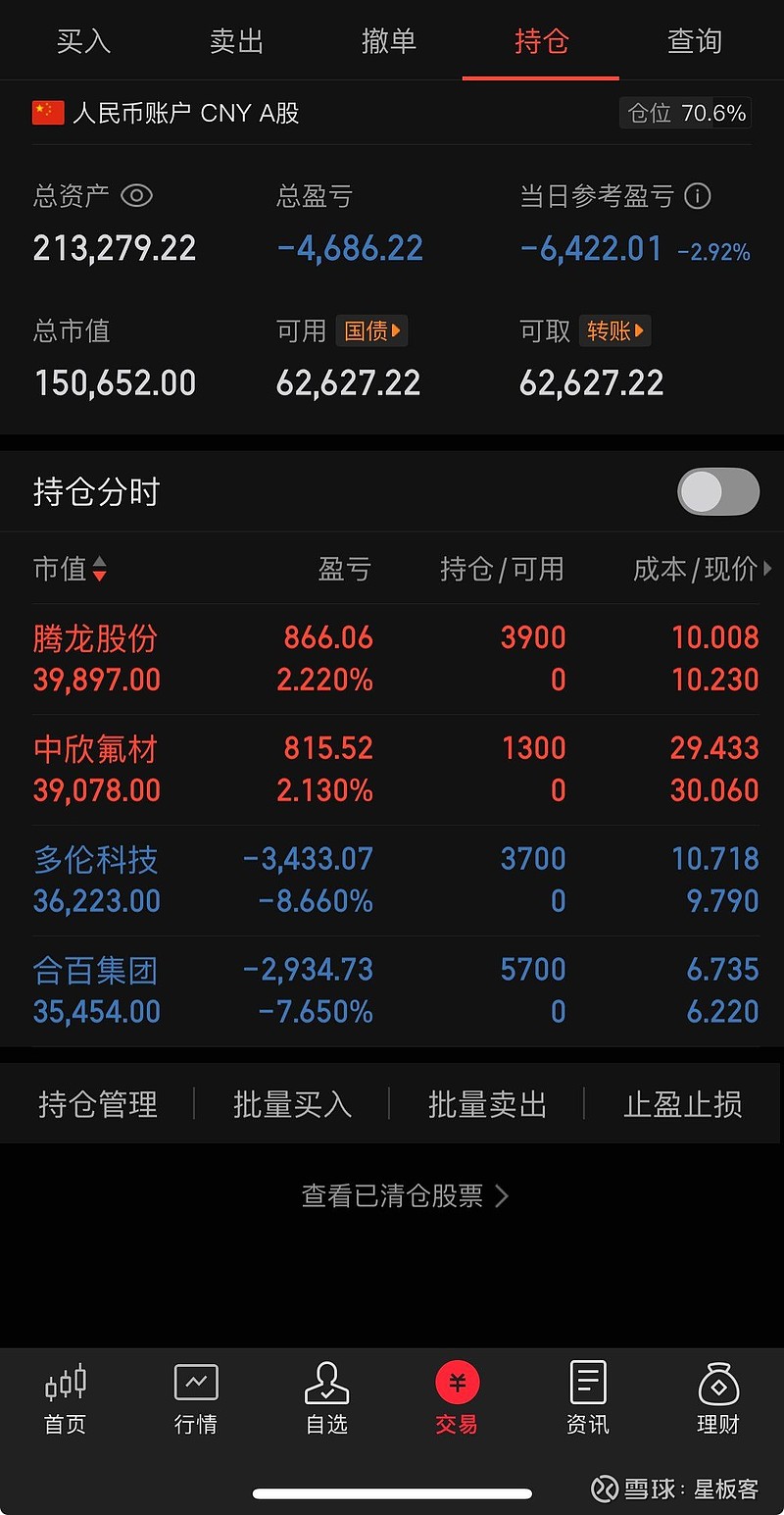Viewport: 784px width, 1515px height.
Task: Tap 批量卖出
Action: pyautogui.click(x=487, y=1104)
